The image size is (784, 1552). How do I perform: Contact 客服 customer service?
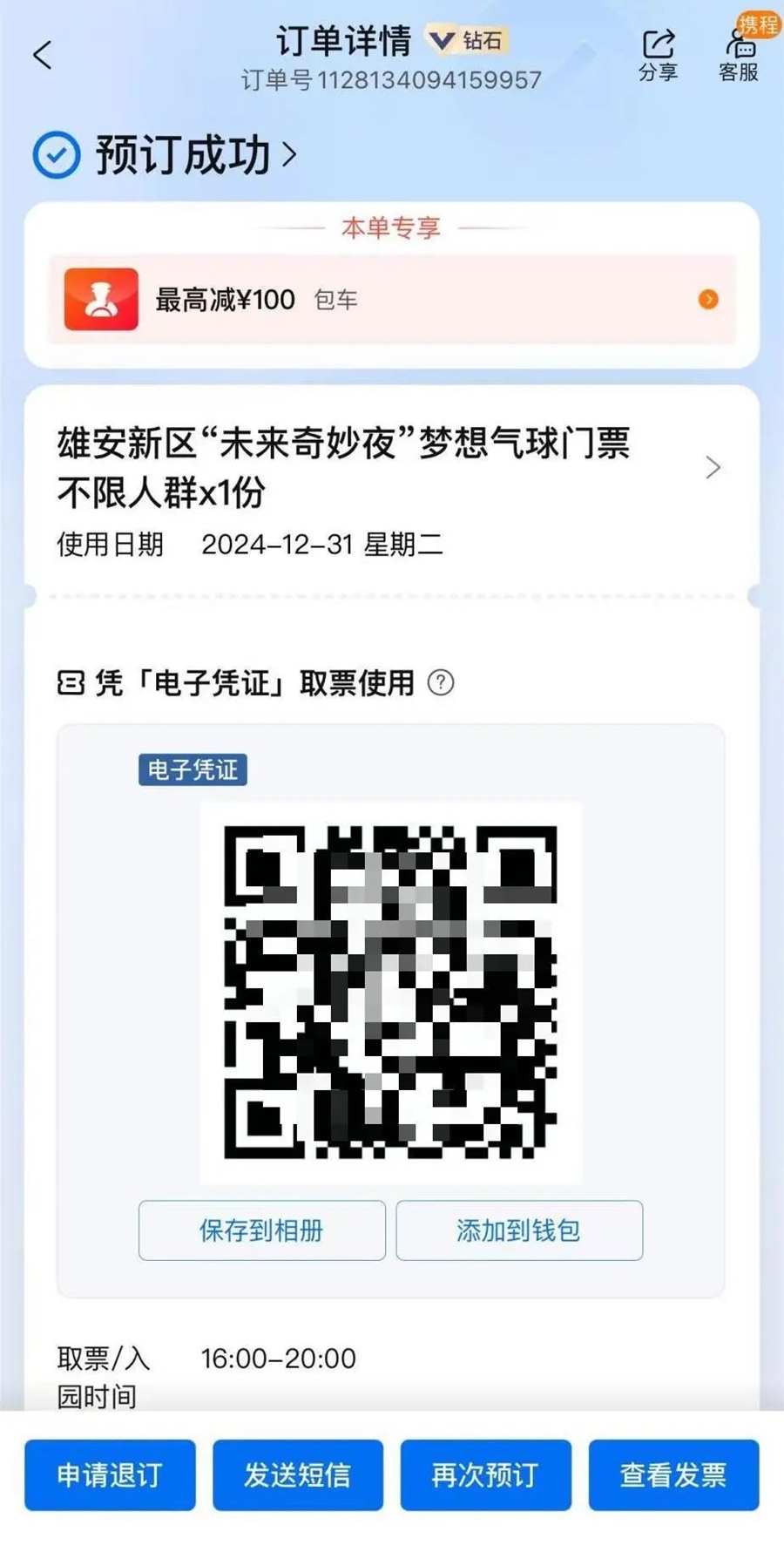tap(739, 55)
